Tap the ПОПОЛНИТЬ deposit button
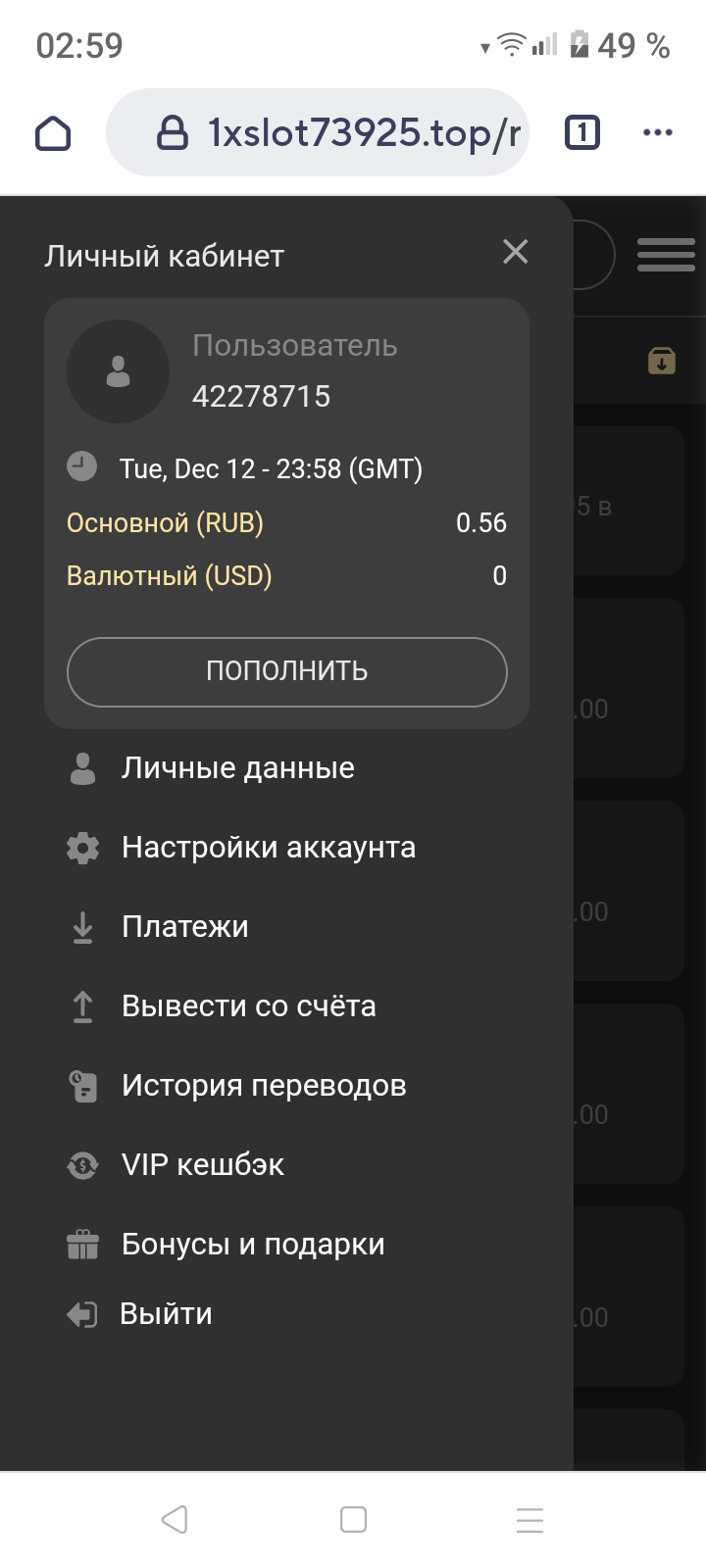 [286, 671]
